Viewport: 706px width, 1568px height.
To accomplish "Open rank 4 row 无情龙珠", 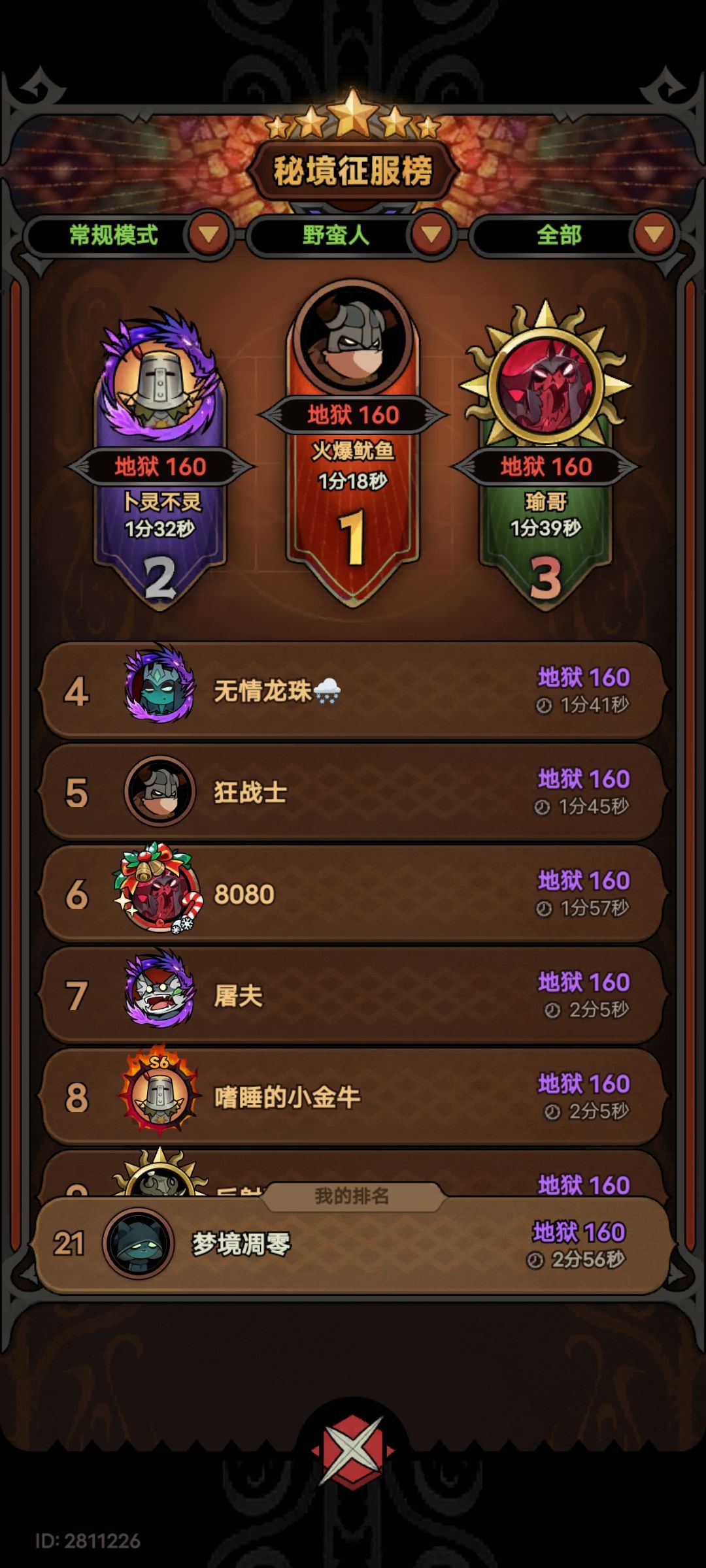I will [353, 691].
